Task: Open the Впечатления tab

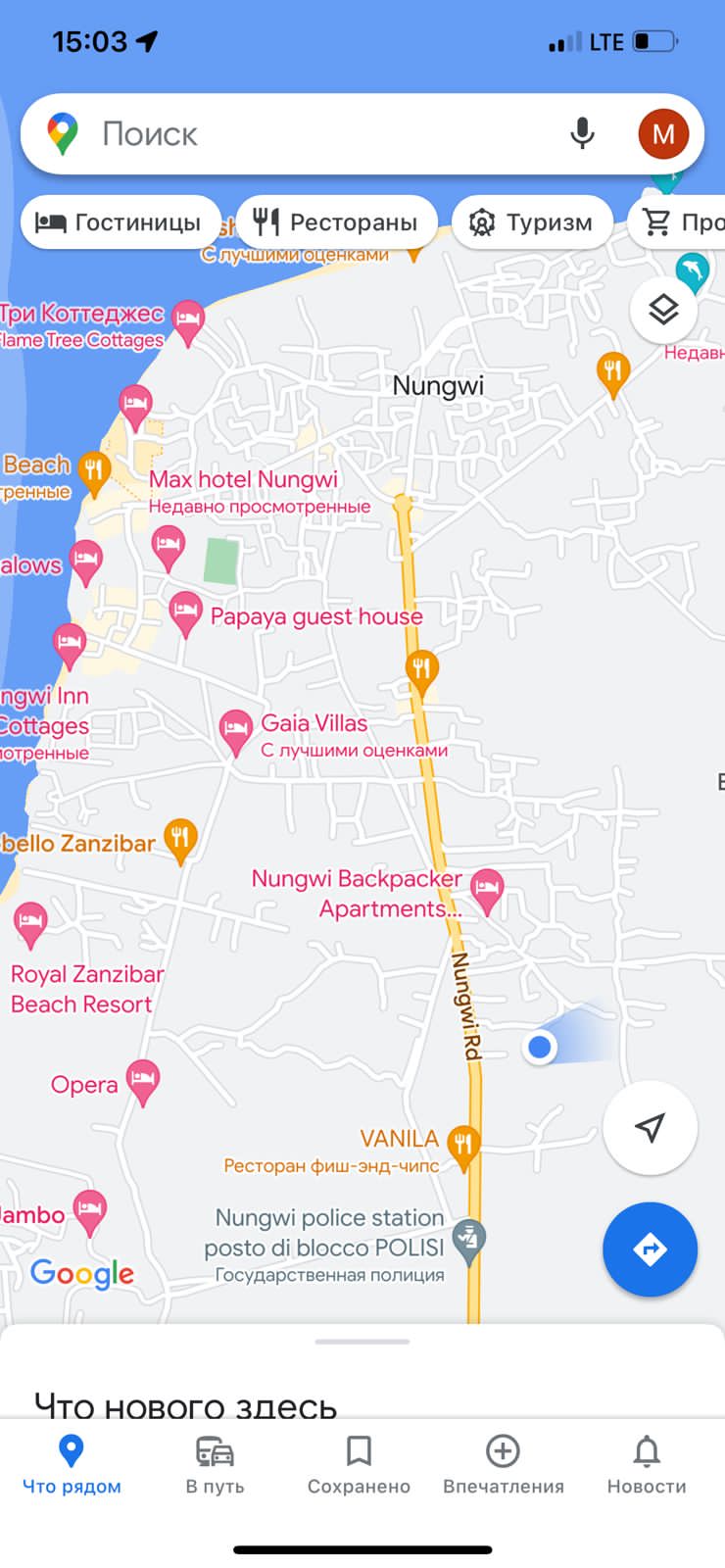Action: coord(503,1465)
